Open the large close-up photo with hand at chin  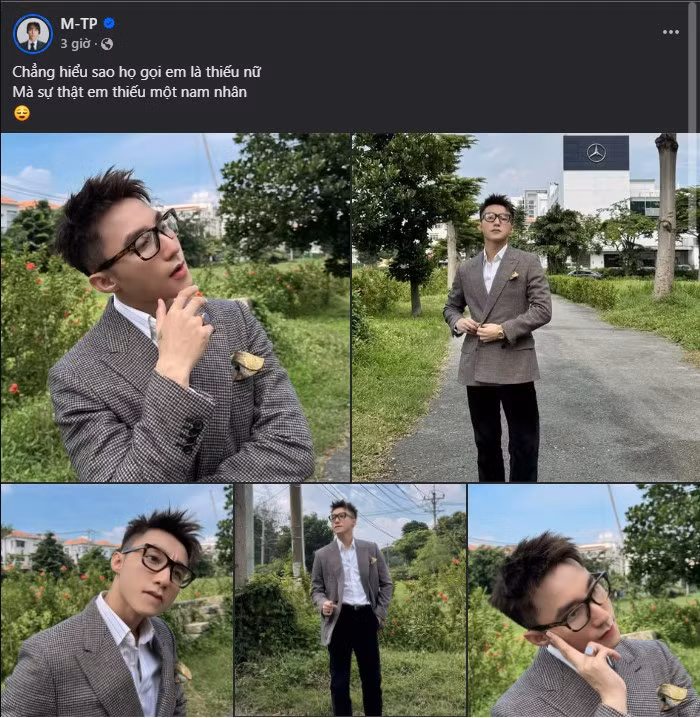pyautogui.click(x=175, y=307)
